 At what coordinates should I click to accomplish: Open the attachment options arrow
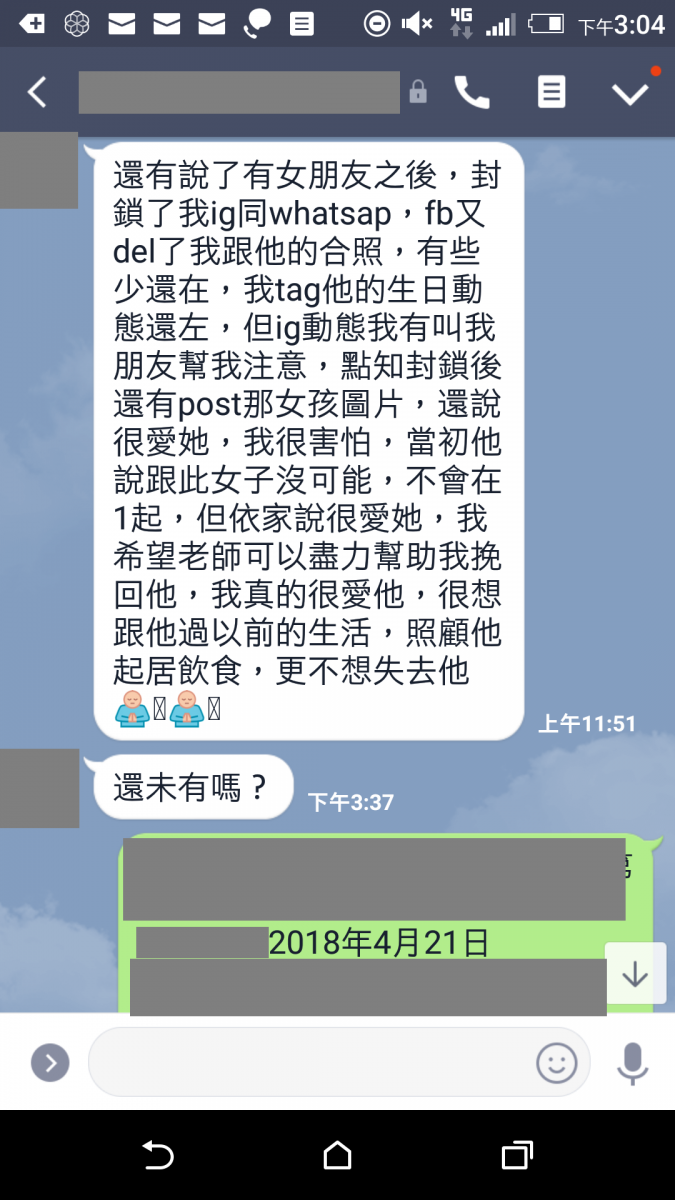(x=50, y=1062)
